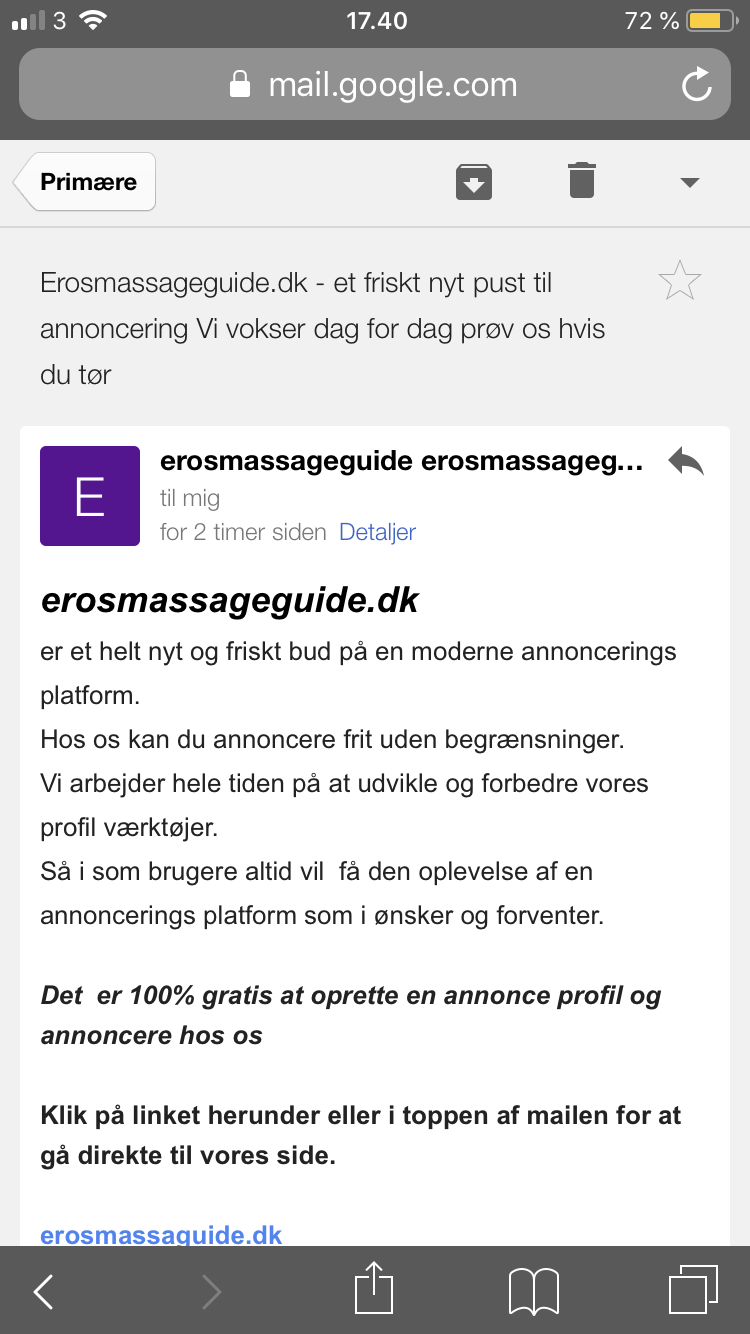Archive this email
Screen dimensions: 750x1334
pyautogui.click(x=474, y=182)
